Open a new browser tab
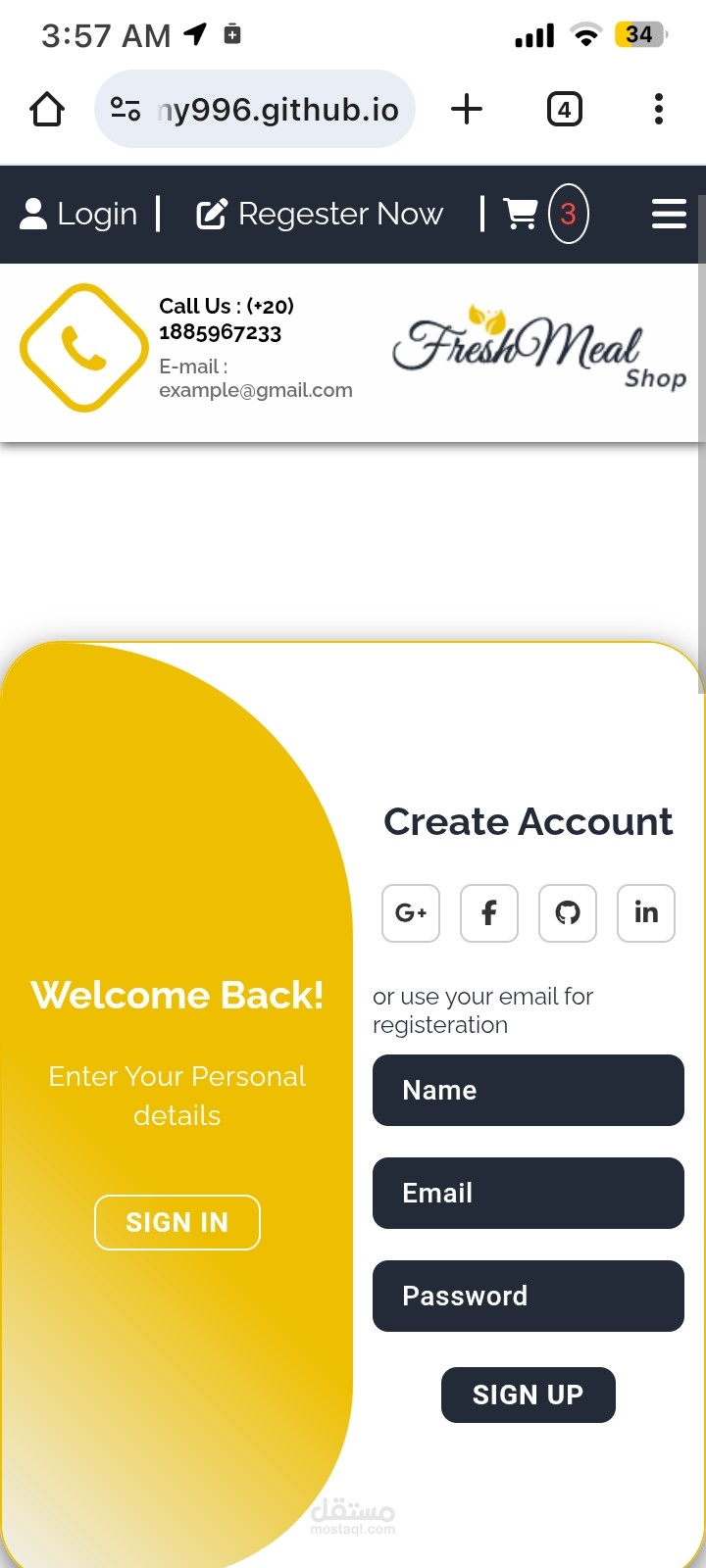The width and height of the screenshot is (706, 1568). point(467,109)
